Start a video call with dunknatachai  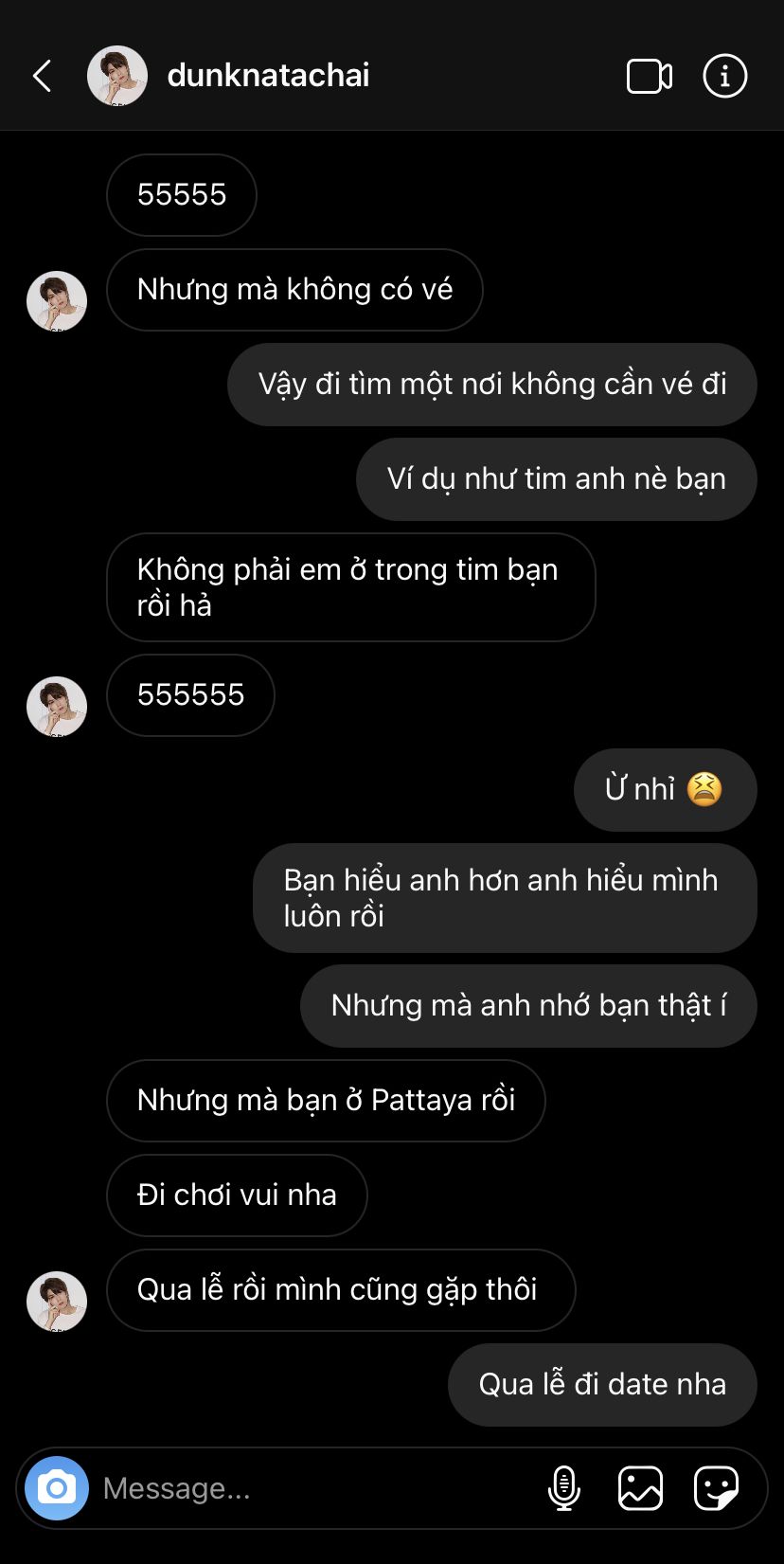(650, 76)
